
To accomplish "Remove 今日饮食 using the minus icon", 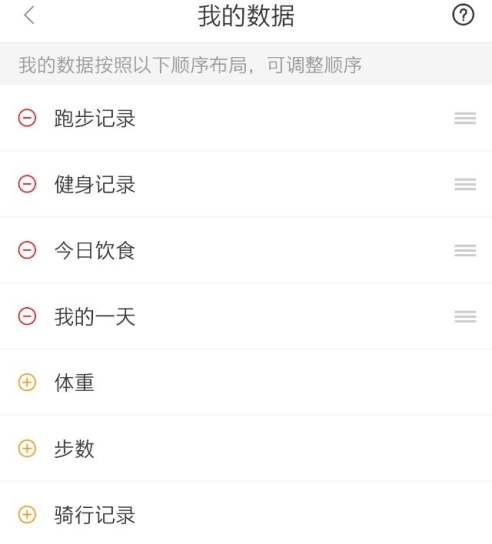I will tap(27, 250).
